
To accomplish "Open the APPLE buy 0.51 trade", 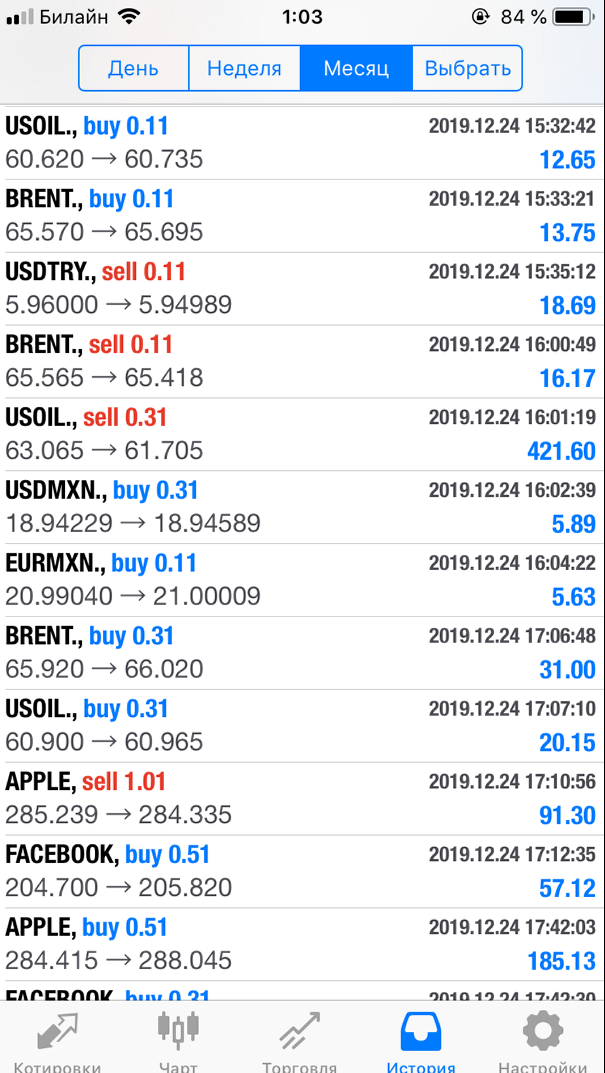I will (302, 944).
